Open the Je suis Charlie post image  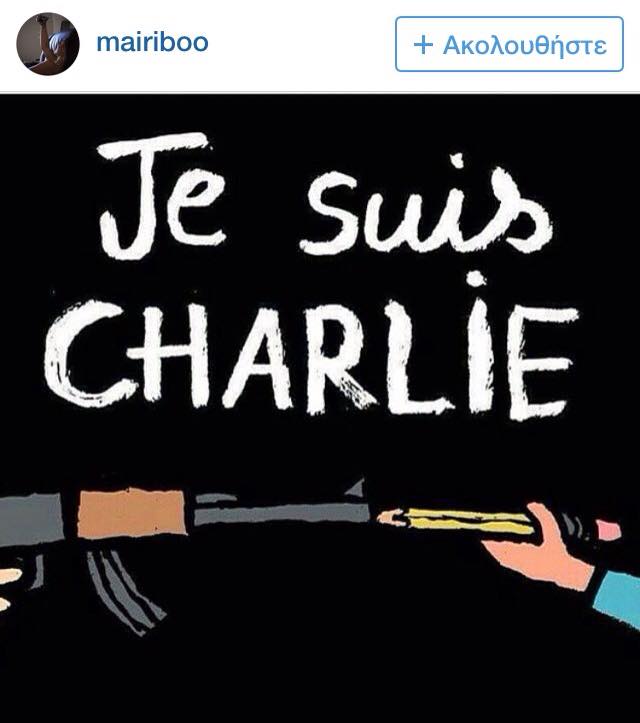(x=320, y=400)
